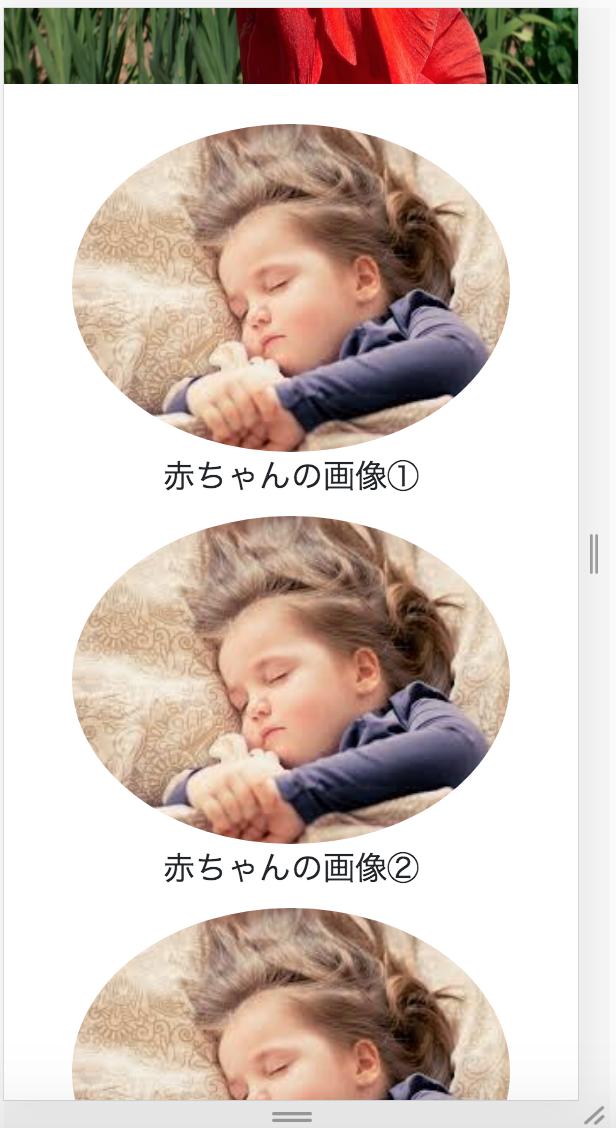
Task: Open the baby image captioned 赤ちゃんの画像②
Action: coord(291,680)
